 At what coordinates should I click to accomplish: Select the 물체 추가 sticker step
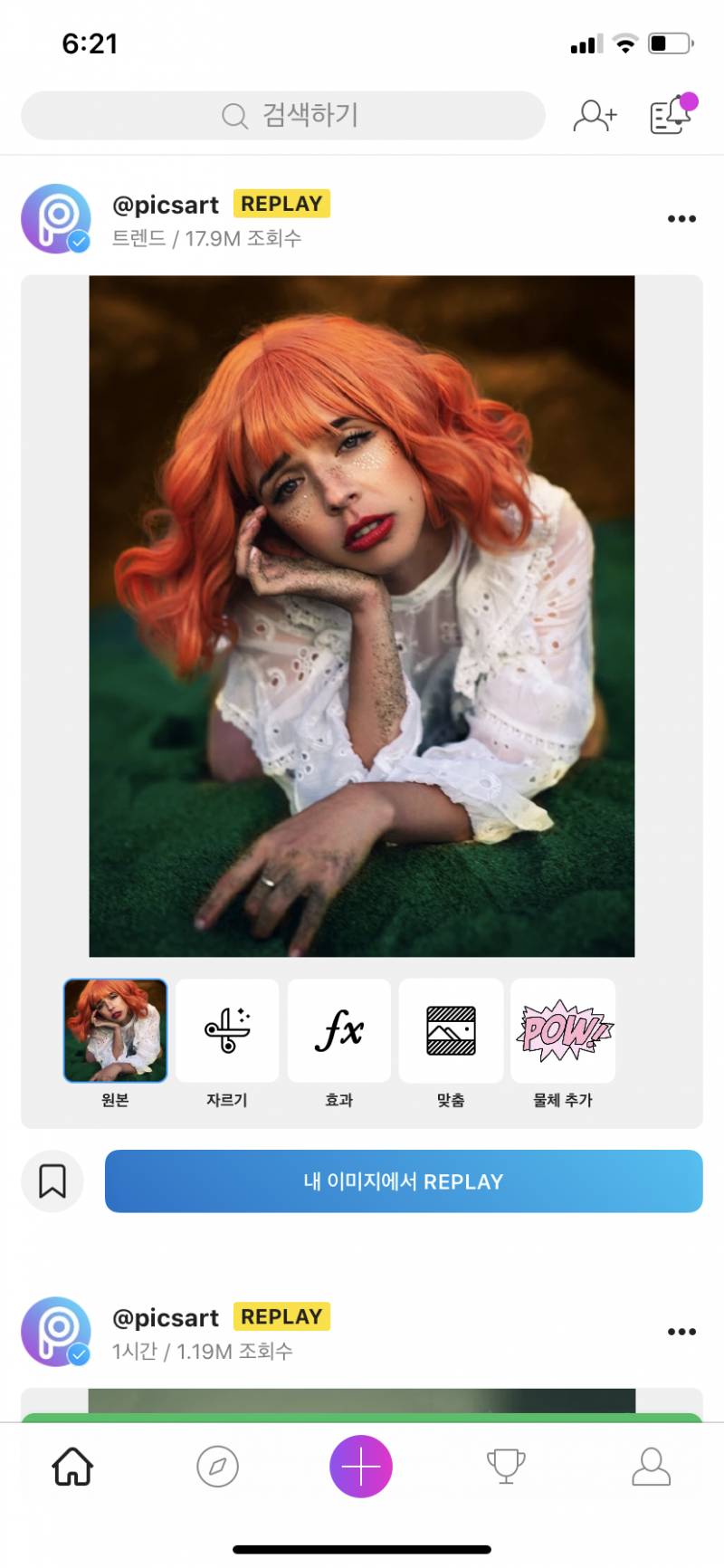(x=563, y=1030)
